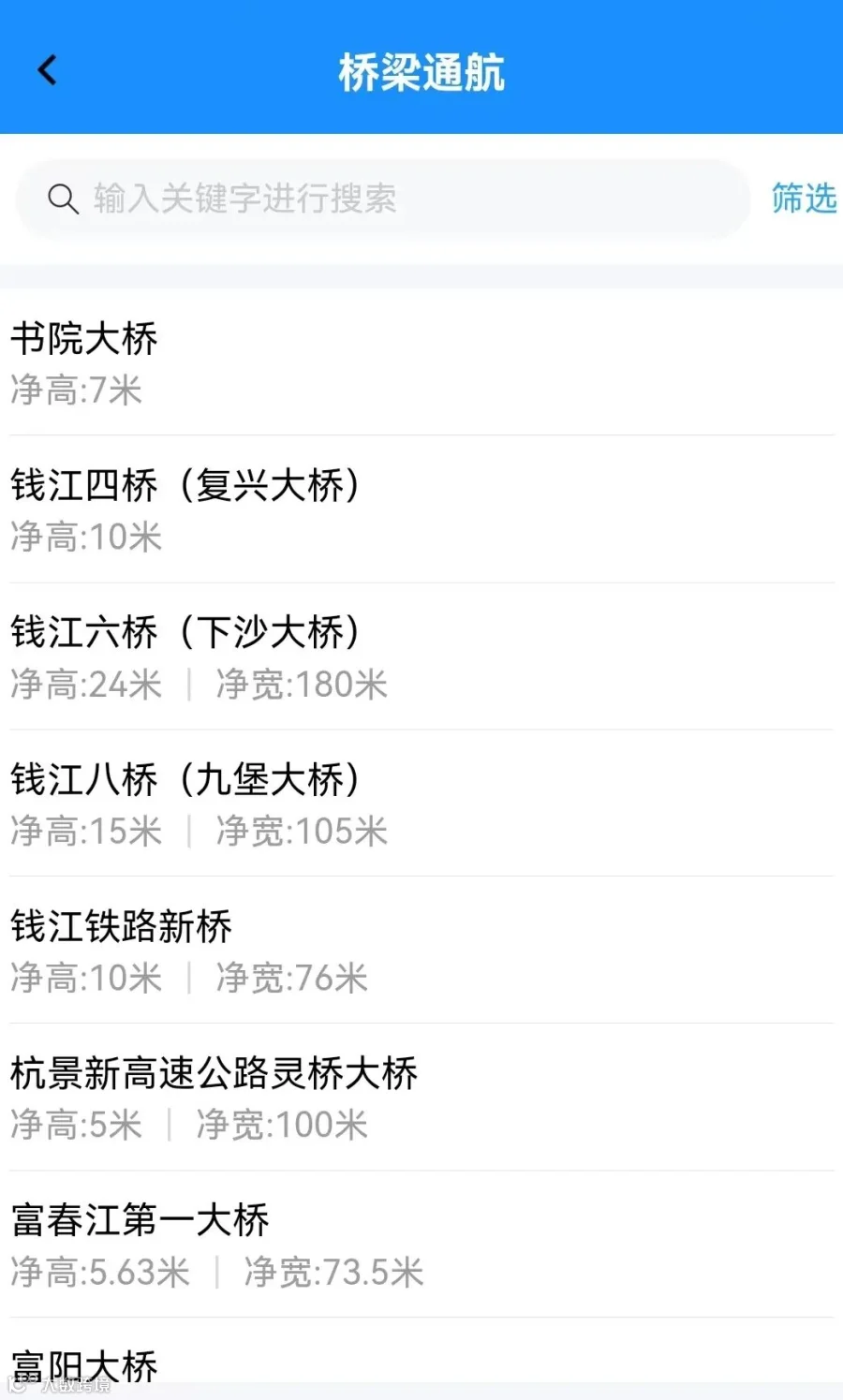View details for 钱江六桥(下沙大桥)

pyautogui.click(x=421, y=656)
